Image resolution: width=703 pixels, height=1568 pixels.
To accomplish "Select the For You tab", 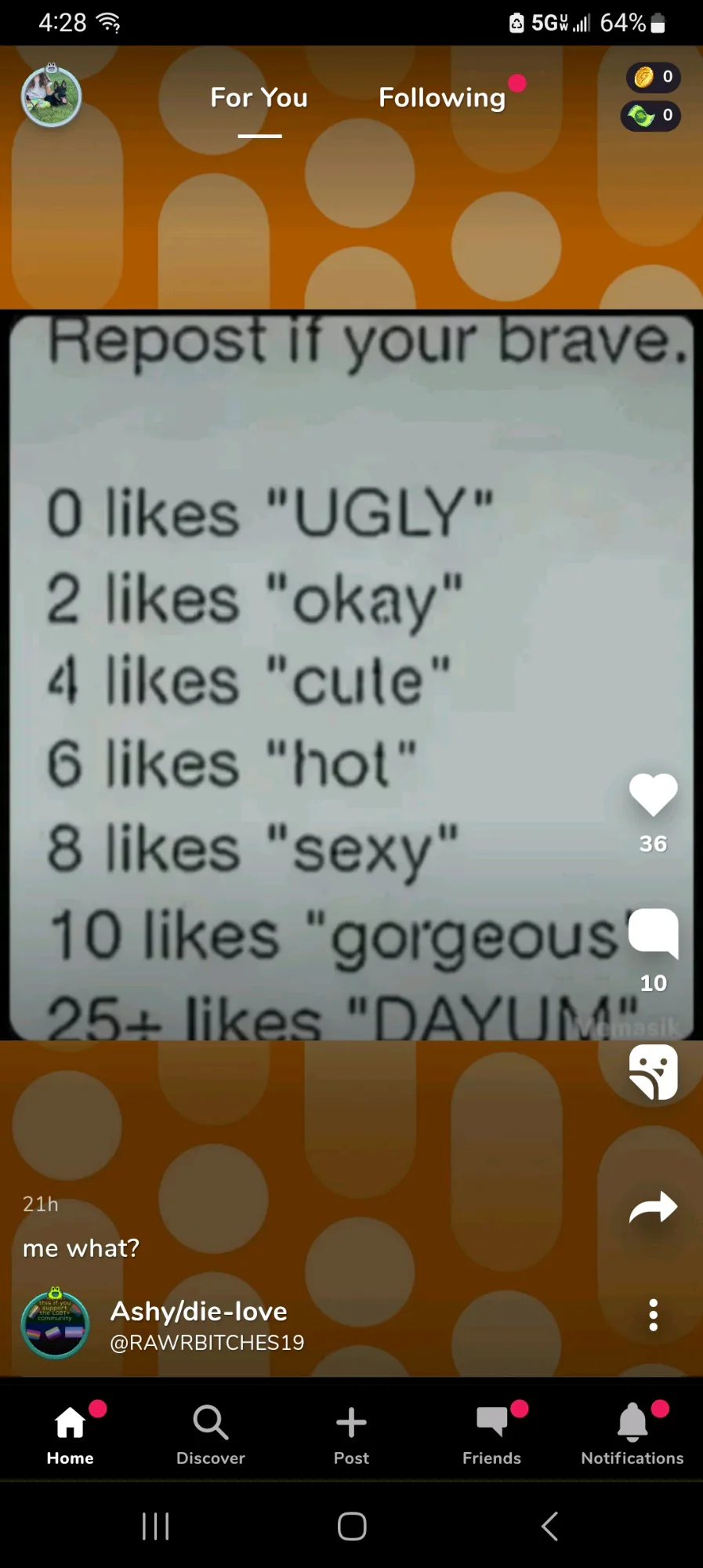I will (x=259, y=98).
